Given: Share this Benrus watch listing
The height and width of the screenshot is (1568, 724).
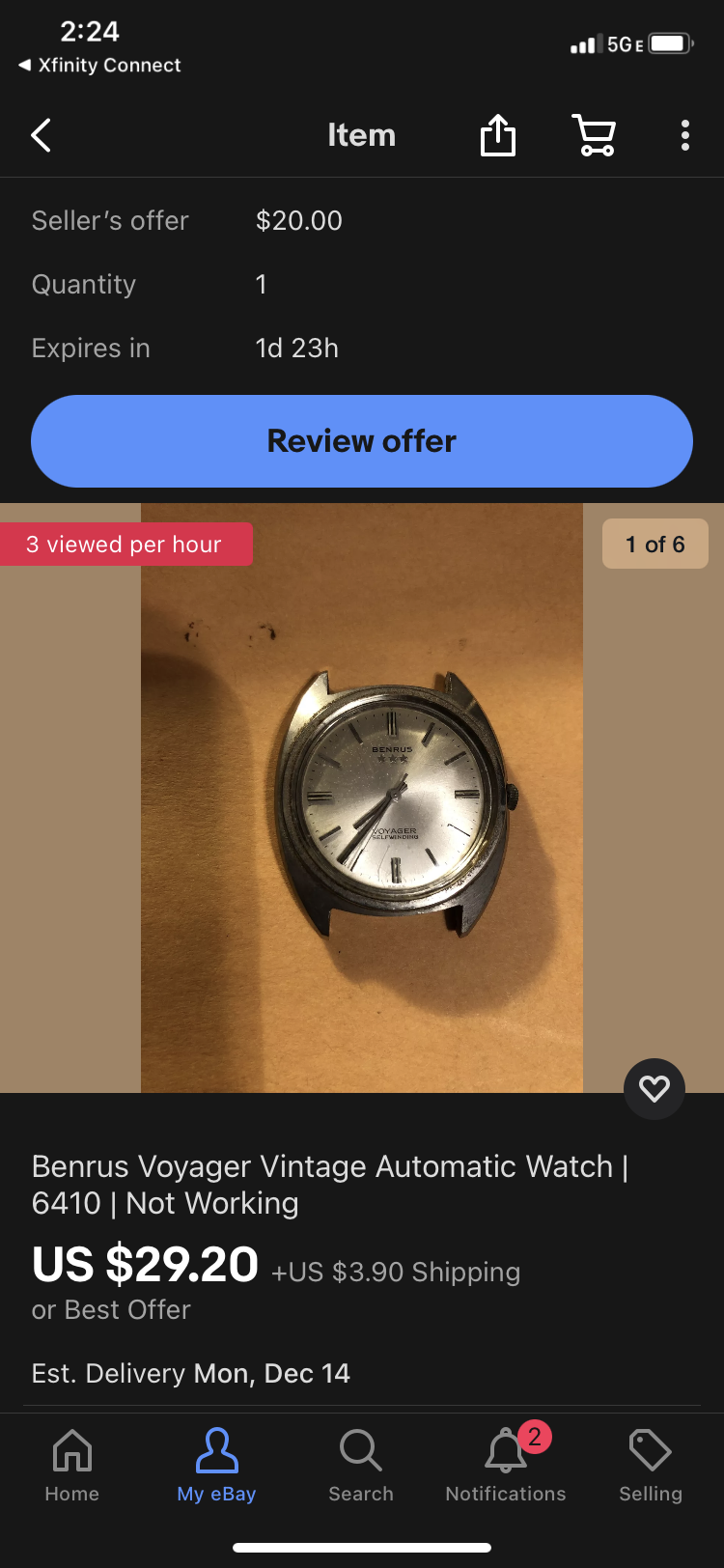Looking at the screenshot, I should coord(498,135).
